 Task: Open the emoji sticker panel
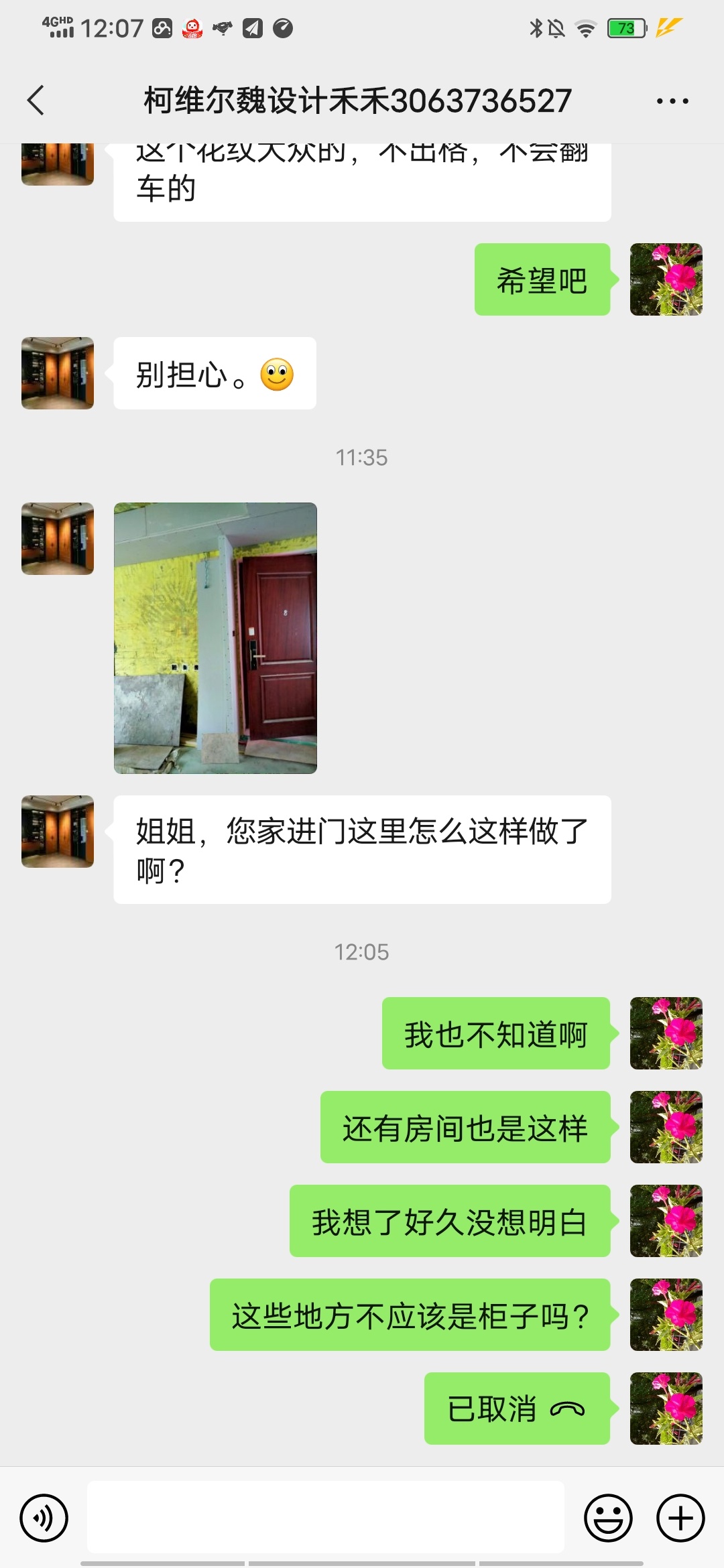(608, 1518)
